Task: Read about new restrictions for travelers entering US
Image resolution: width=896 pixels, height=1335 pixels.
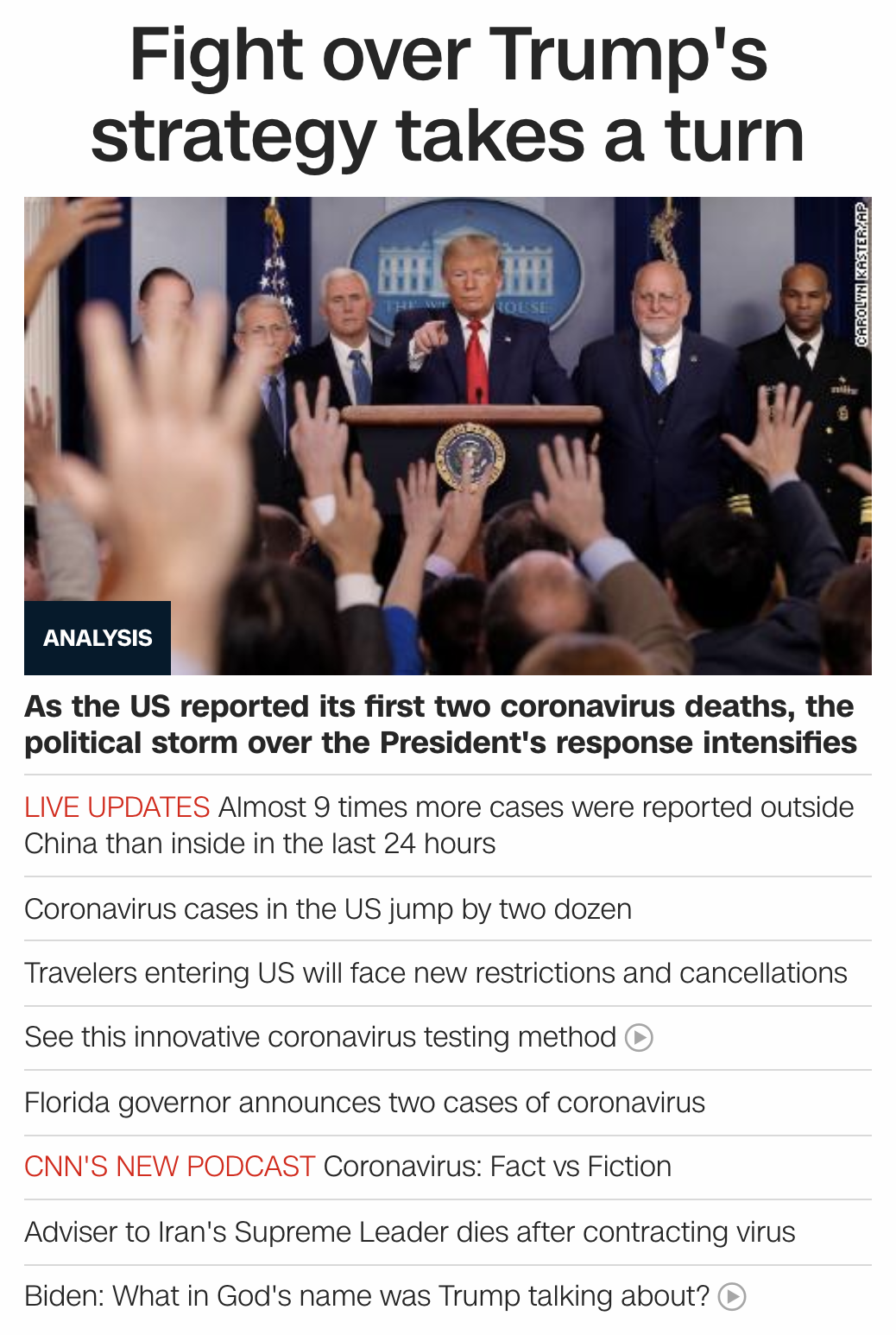Action: pyautogui.click(x=436, y=973)
